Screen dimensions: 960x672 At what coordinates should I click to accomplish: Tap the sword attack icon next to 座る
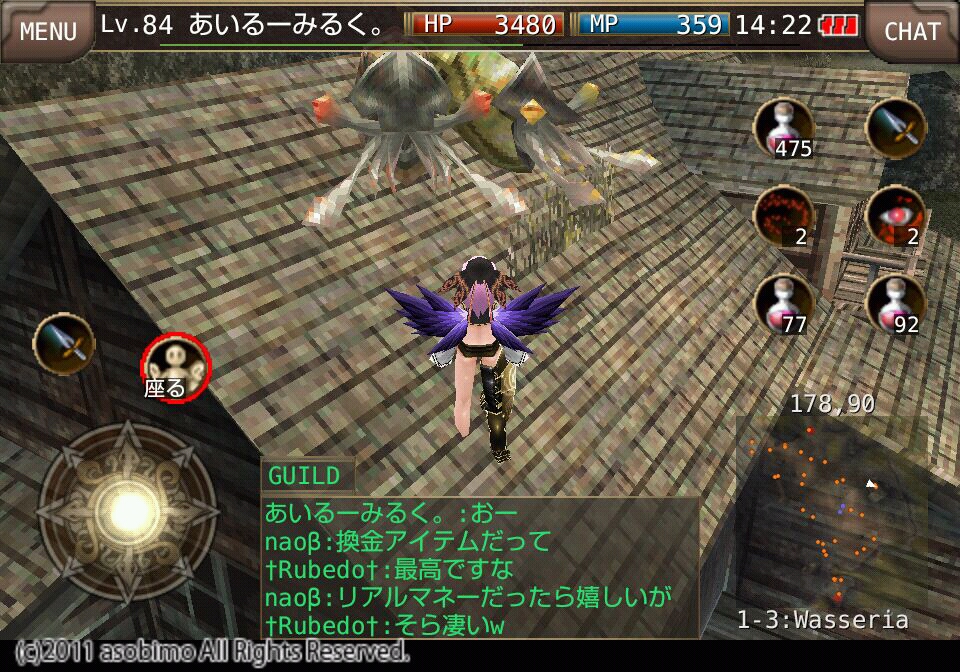(64, 344)
